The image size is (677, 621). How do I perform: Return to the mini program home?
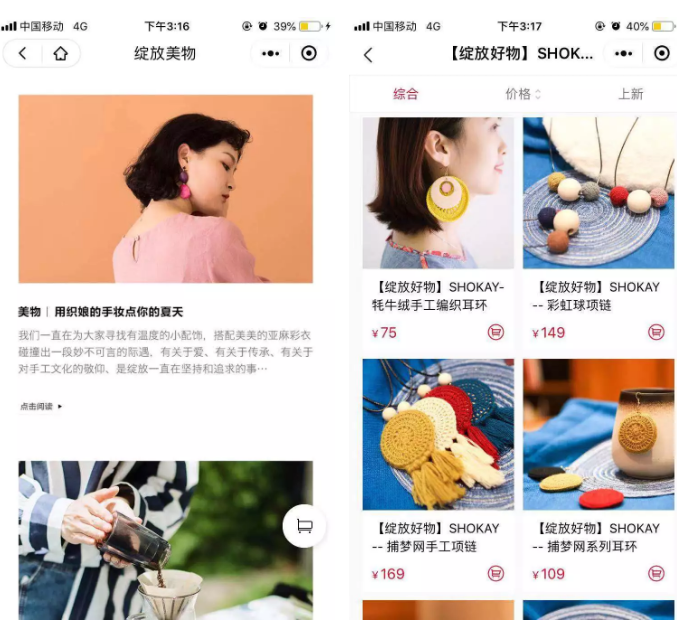click(60, 54)
